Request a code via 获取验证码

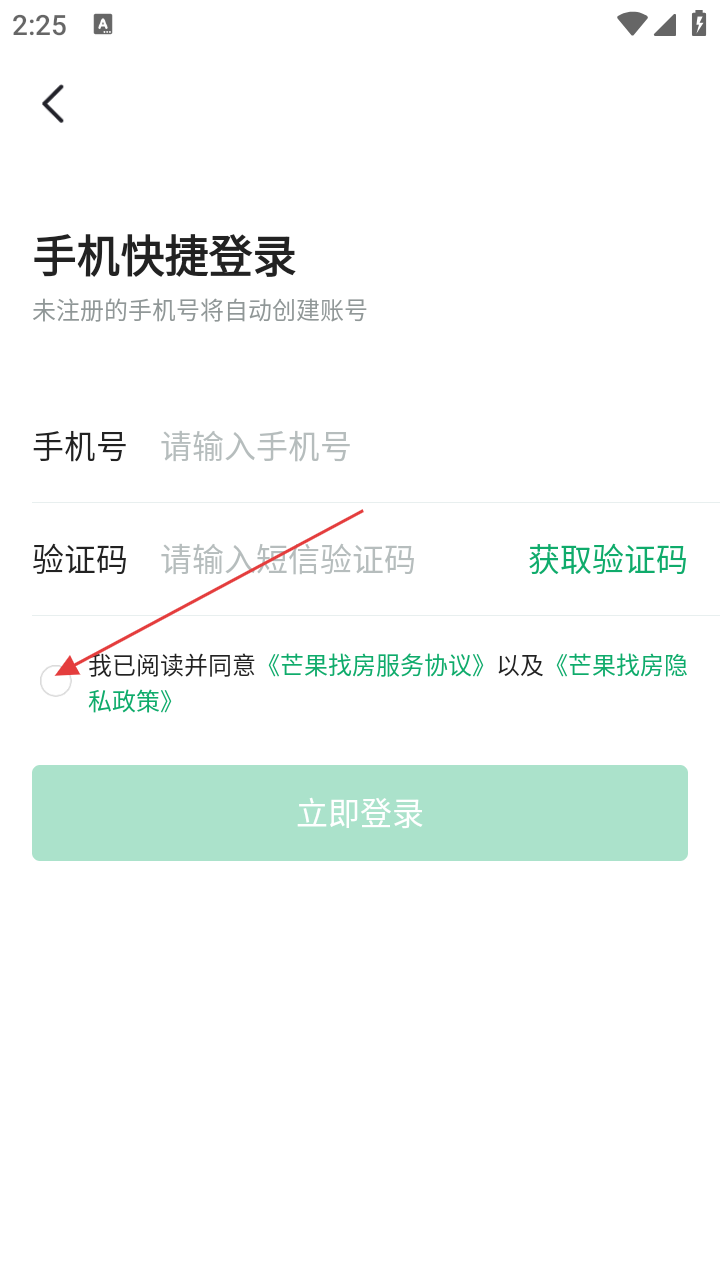coord(607,560)
